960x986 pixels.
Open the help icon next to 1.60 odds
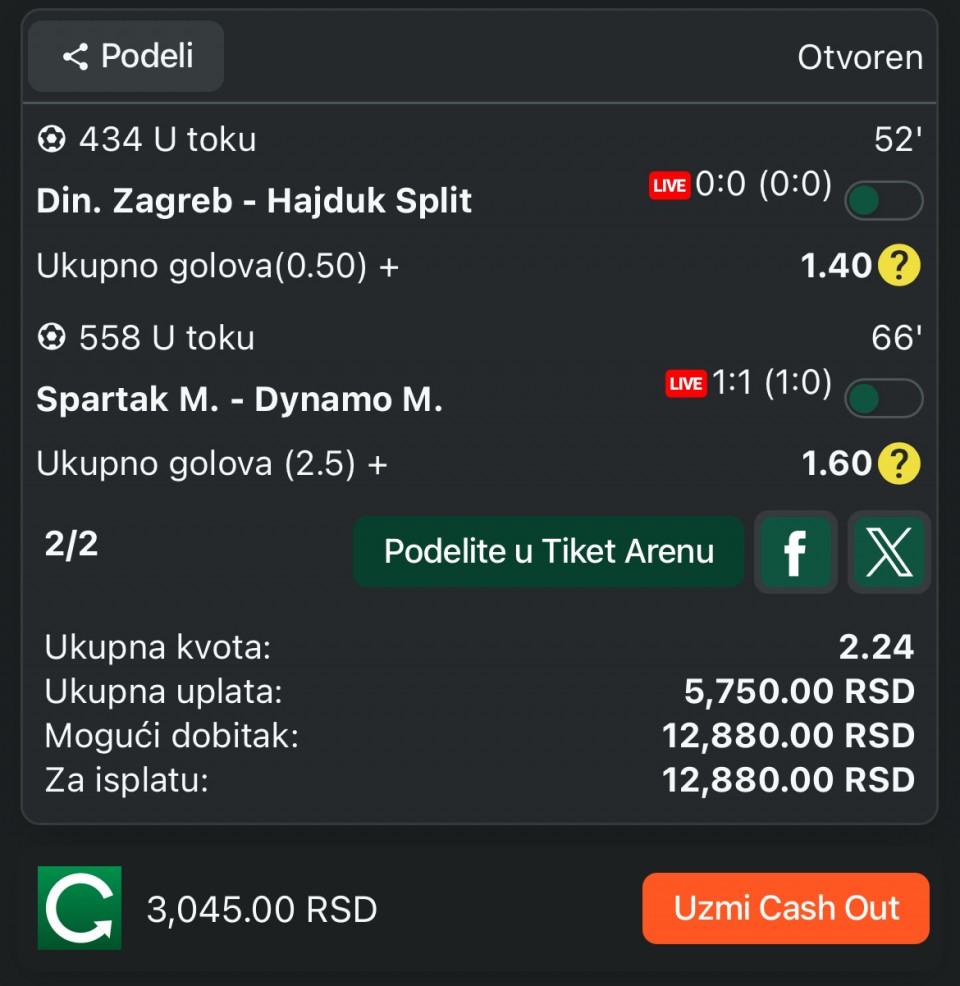pos(898,464)
